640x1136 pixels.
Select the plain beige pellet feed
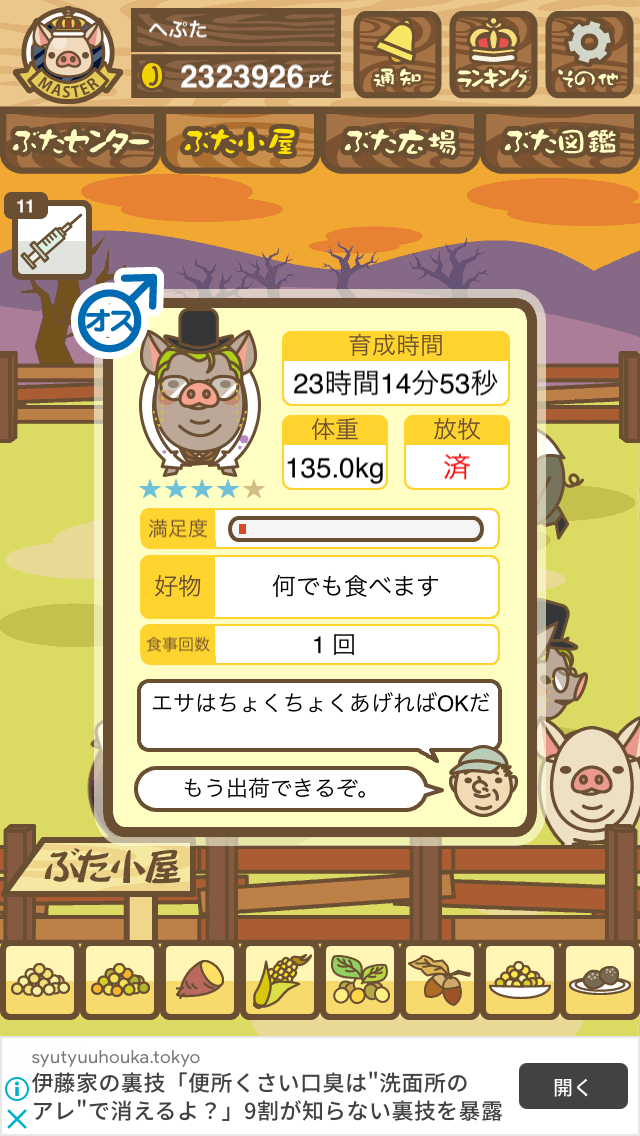pos(41,981)
